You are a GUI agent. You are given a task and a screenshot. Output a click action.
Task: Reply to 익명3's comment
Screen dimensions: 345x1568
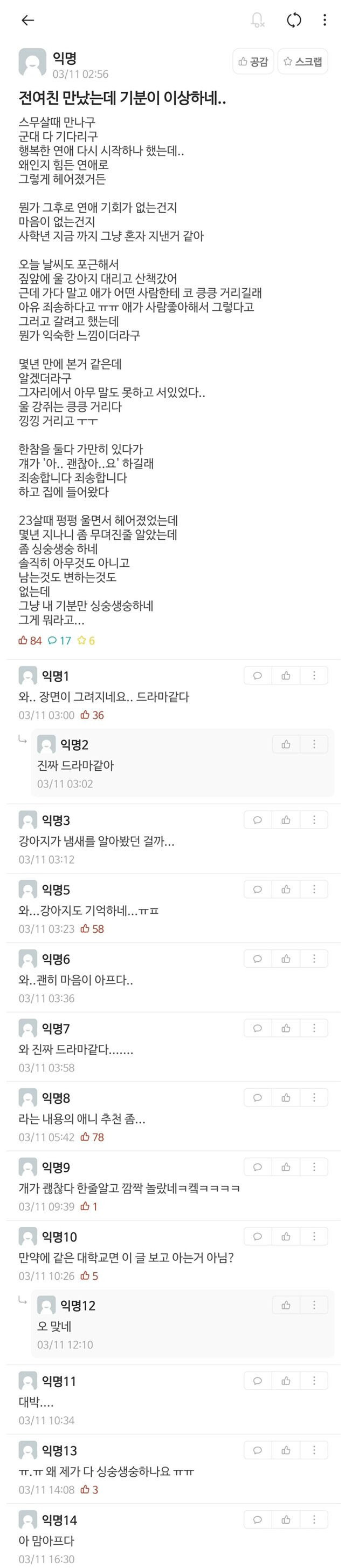click(258, 820)
